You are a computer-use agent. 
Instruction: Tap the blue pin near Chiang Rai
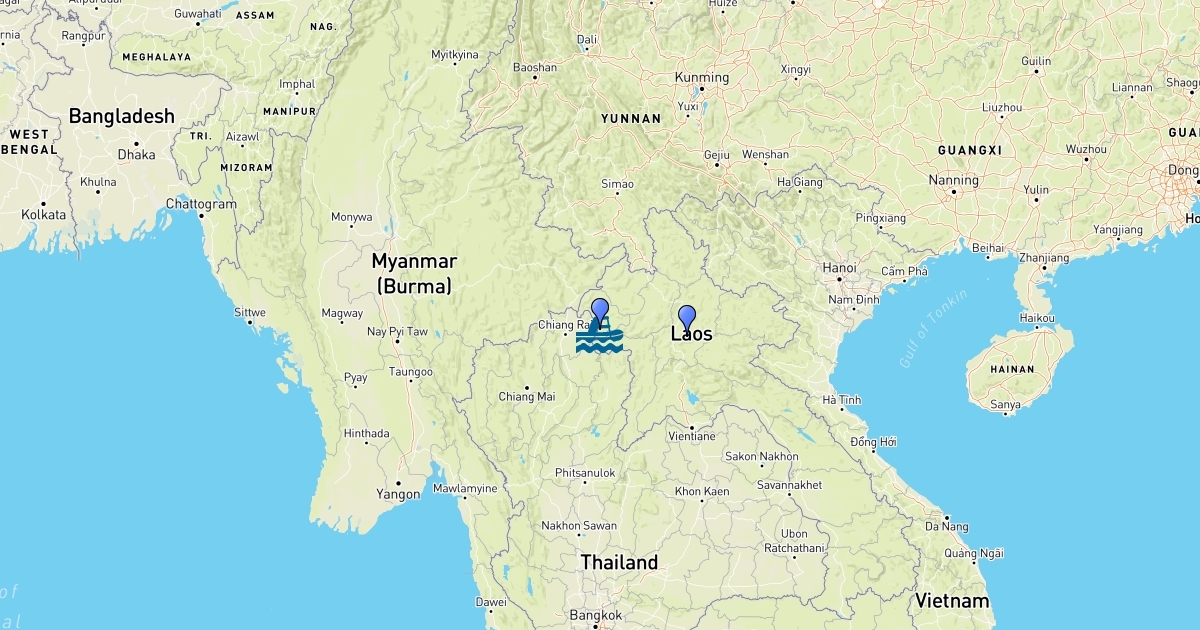(x=600, y=308)
